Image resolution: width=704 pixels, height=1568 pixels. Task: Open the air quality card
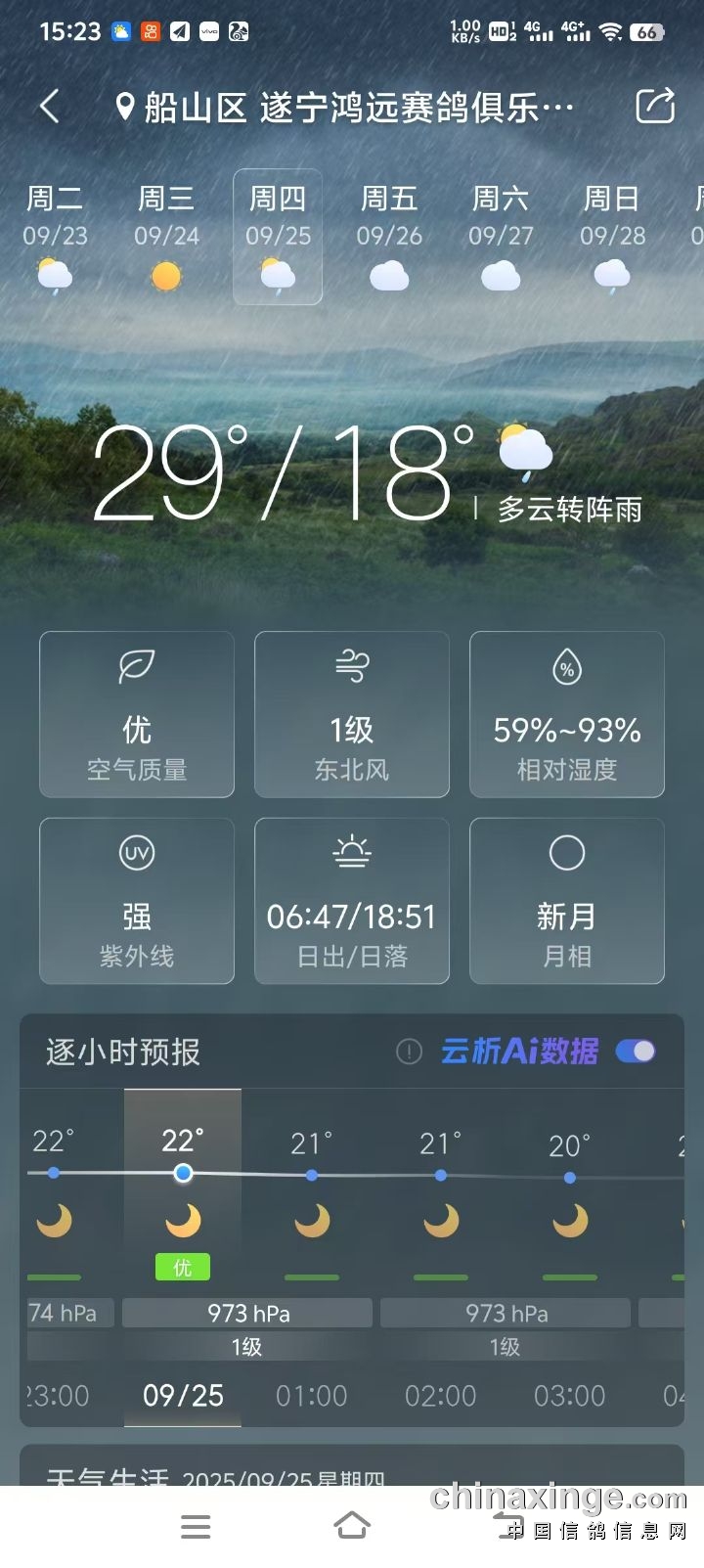click(x=137, y=714)
